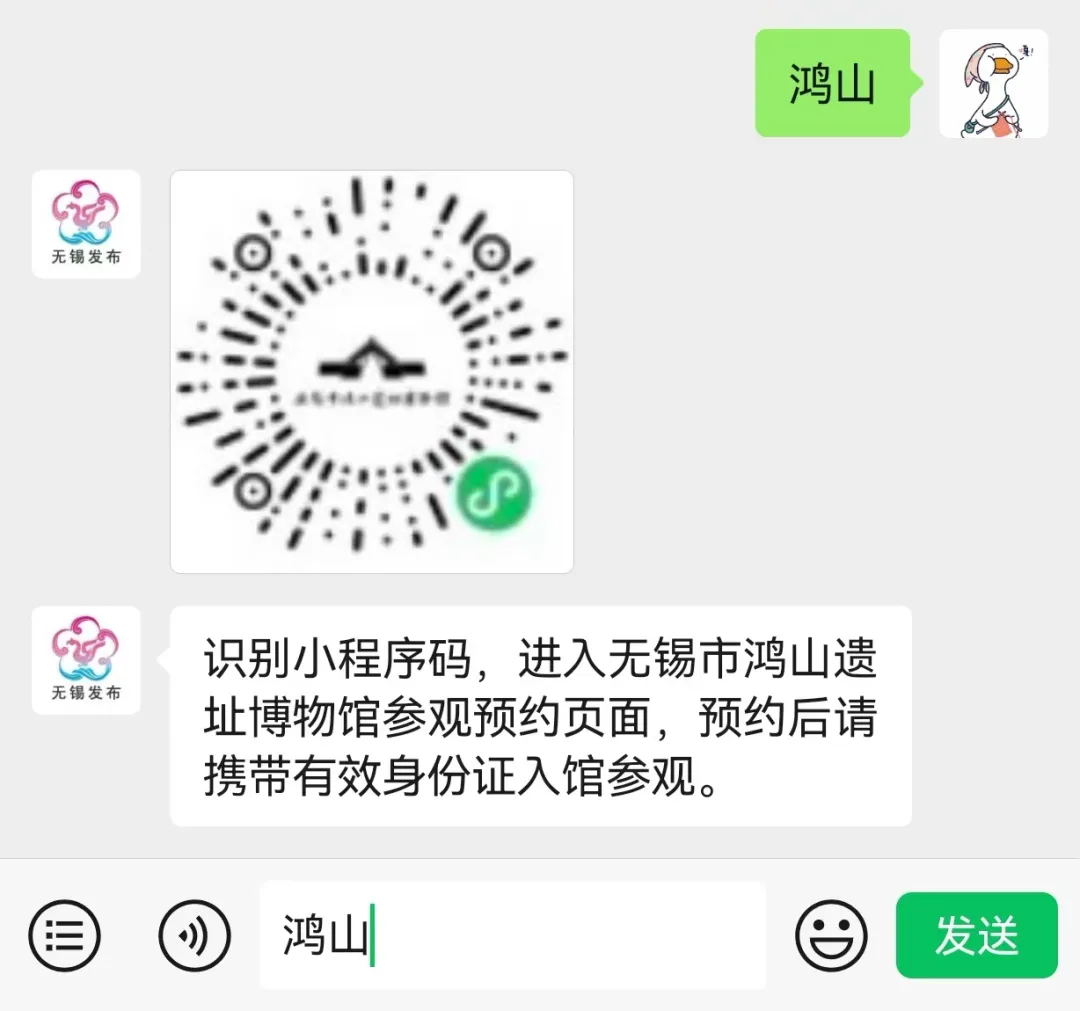Open the mini program code image message
The height and width of the screenshot is (1011, 1080).
(372, 372)
